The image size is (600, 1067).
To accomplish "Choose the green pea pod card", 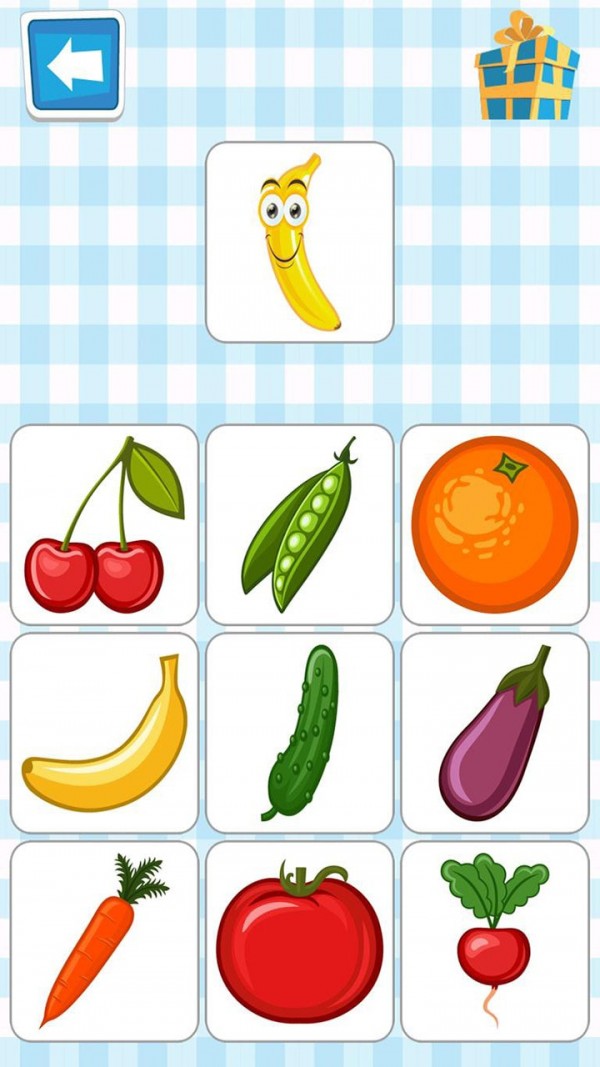I will click(299, 525).
